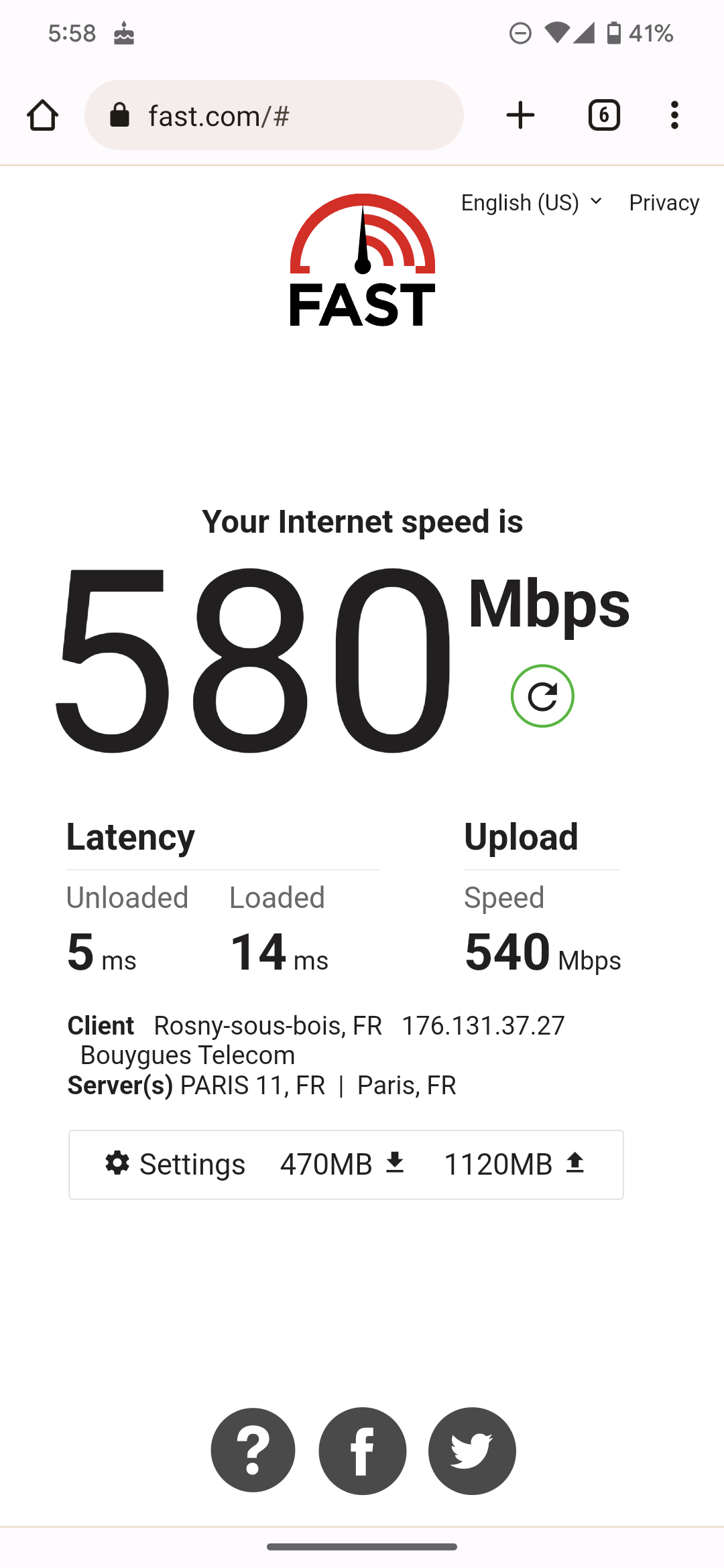This screenshot has width=724, height=1568.
Task: Open the tab switcher showing 6 tabs
Action: pos(604,115)
